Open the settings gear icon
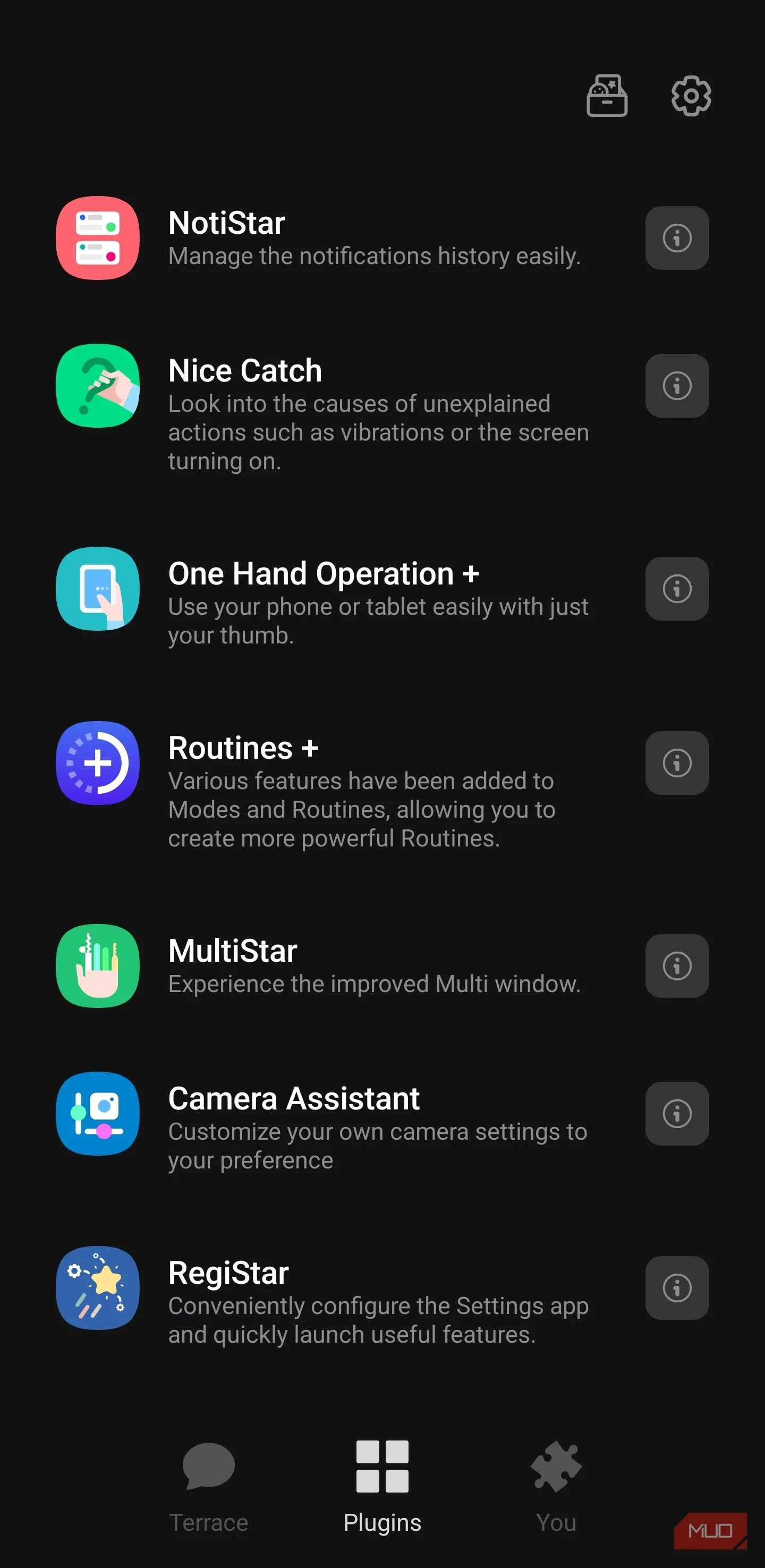Image resolution: width=765 pixels, height=1568 pixels. (691, 96)
